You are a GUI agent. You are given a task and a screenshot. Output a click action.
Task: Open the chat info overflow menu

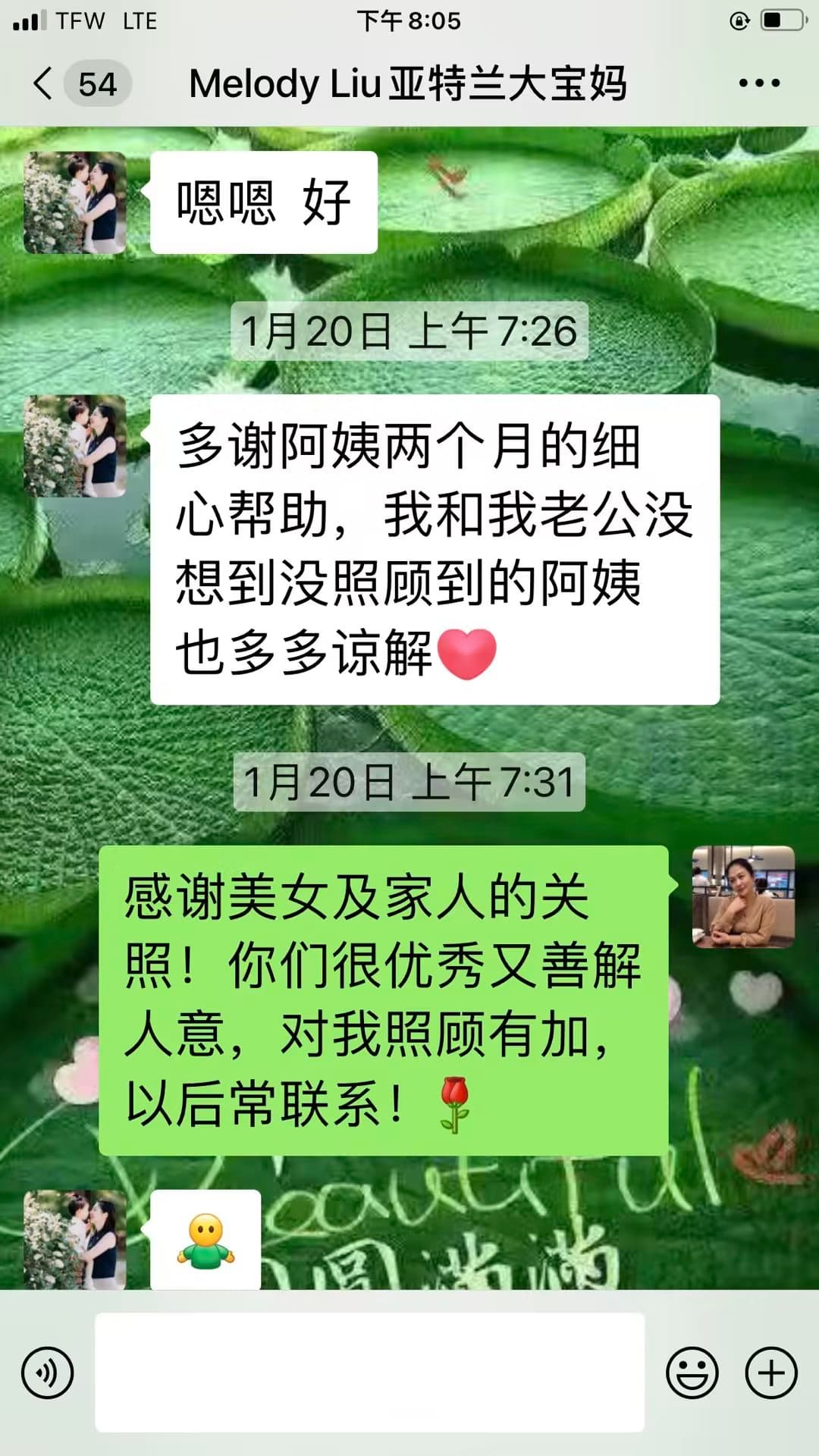759,83
